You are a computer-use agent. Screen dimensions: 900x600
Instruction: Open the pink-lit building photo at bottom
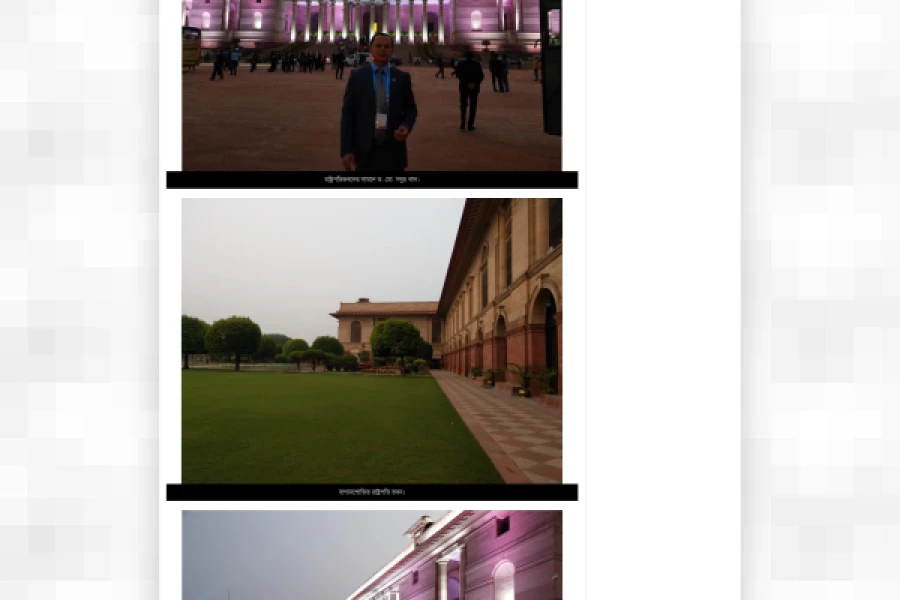click(371, 555)
